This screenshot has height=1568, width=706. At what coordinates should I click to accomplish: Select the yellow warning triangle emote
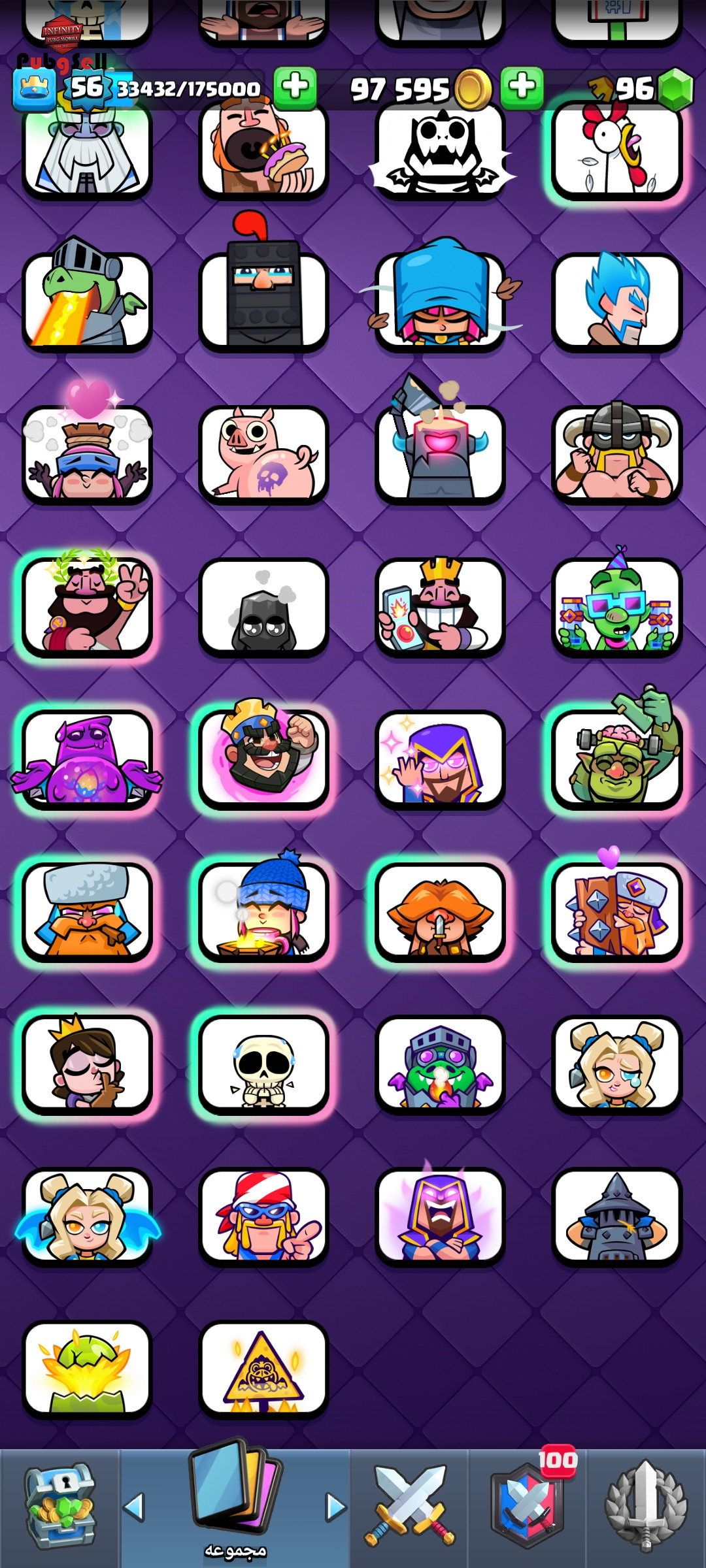[x=263, y=1369]
